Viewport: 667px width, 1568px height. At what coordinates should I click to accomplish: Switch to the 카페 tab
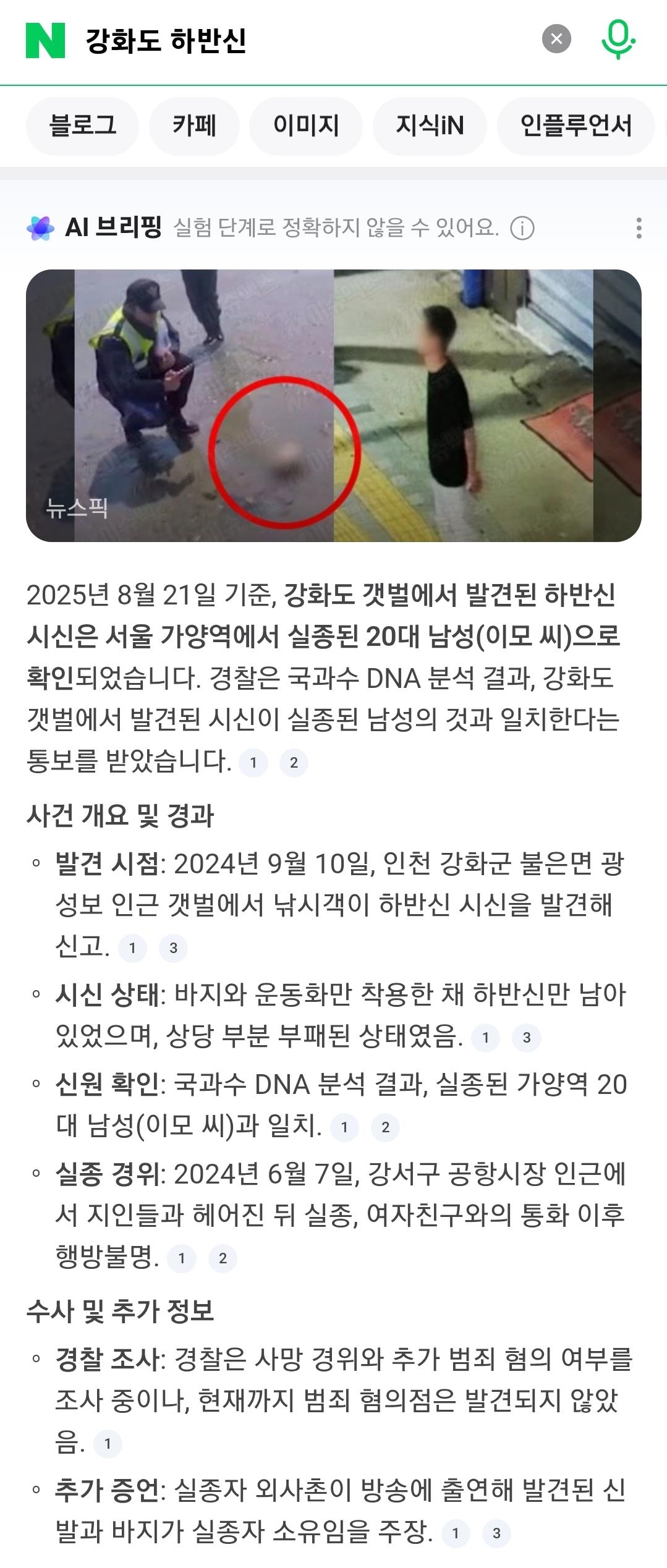point(194,125)
